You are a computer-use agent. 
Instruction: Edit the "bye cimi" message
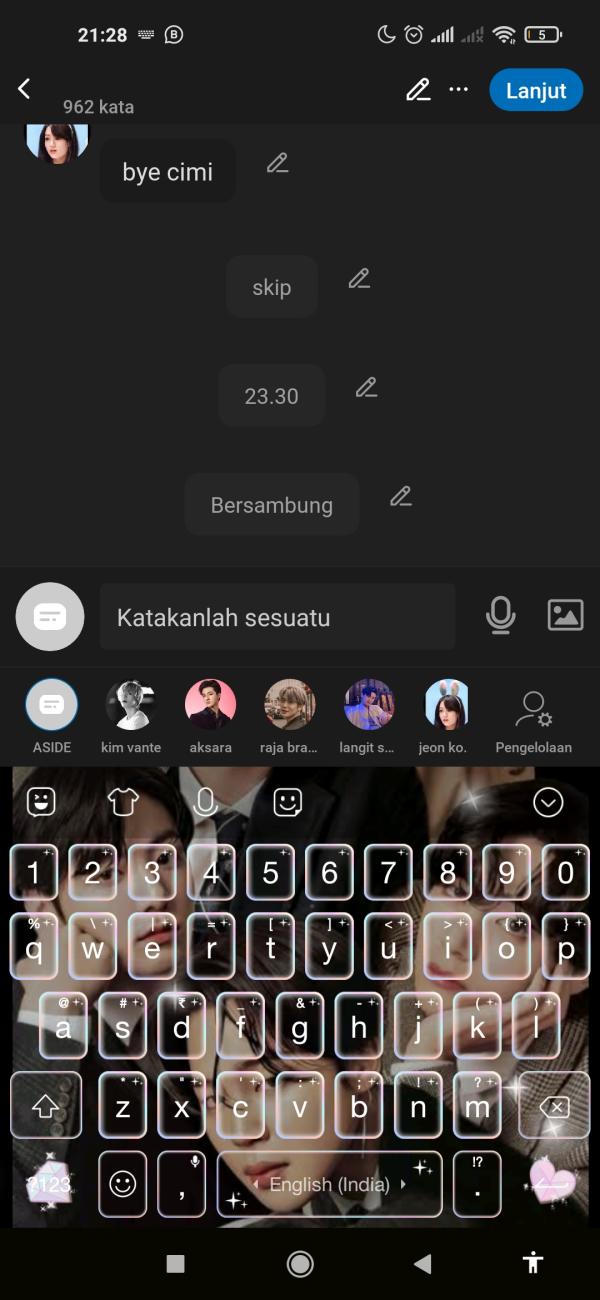pyautogui.click(x=278, y=164)
